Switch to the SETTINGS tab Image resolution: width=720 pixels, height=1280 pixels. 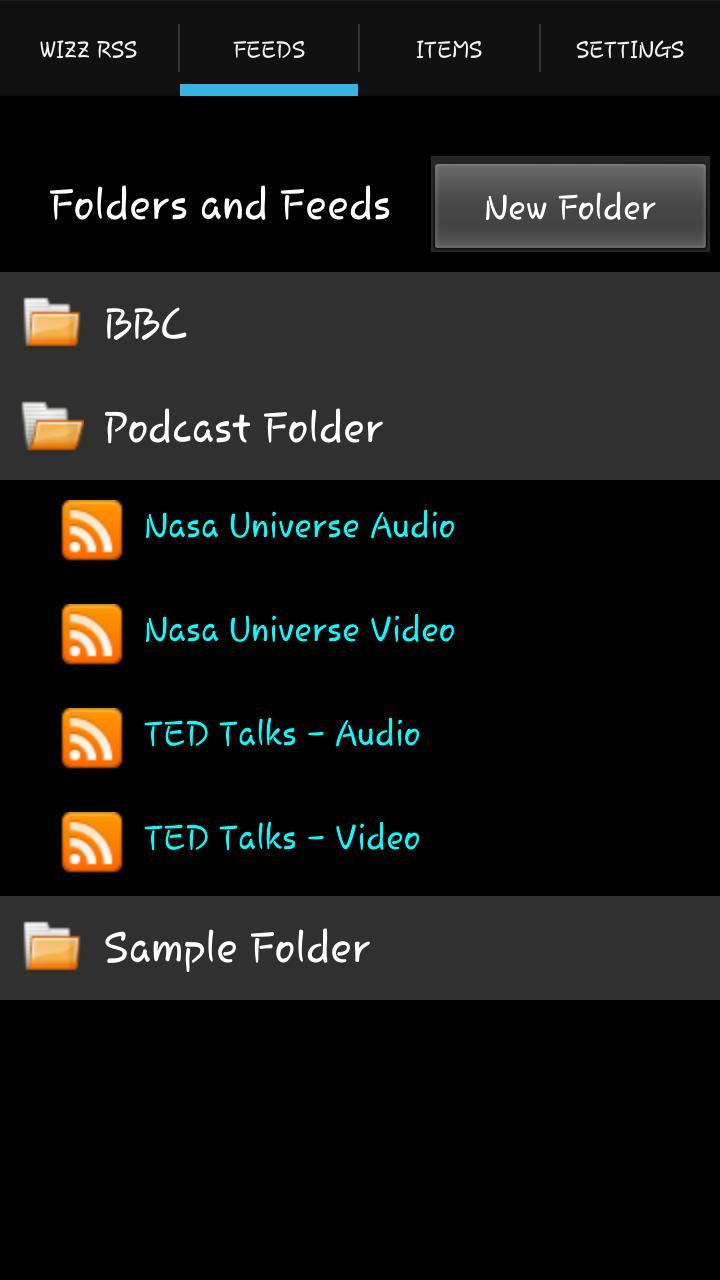(x=630, y=48)
